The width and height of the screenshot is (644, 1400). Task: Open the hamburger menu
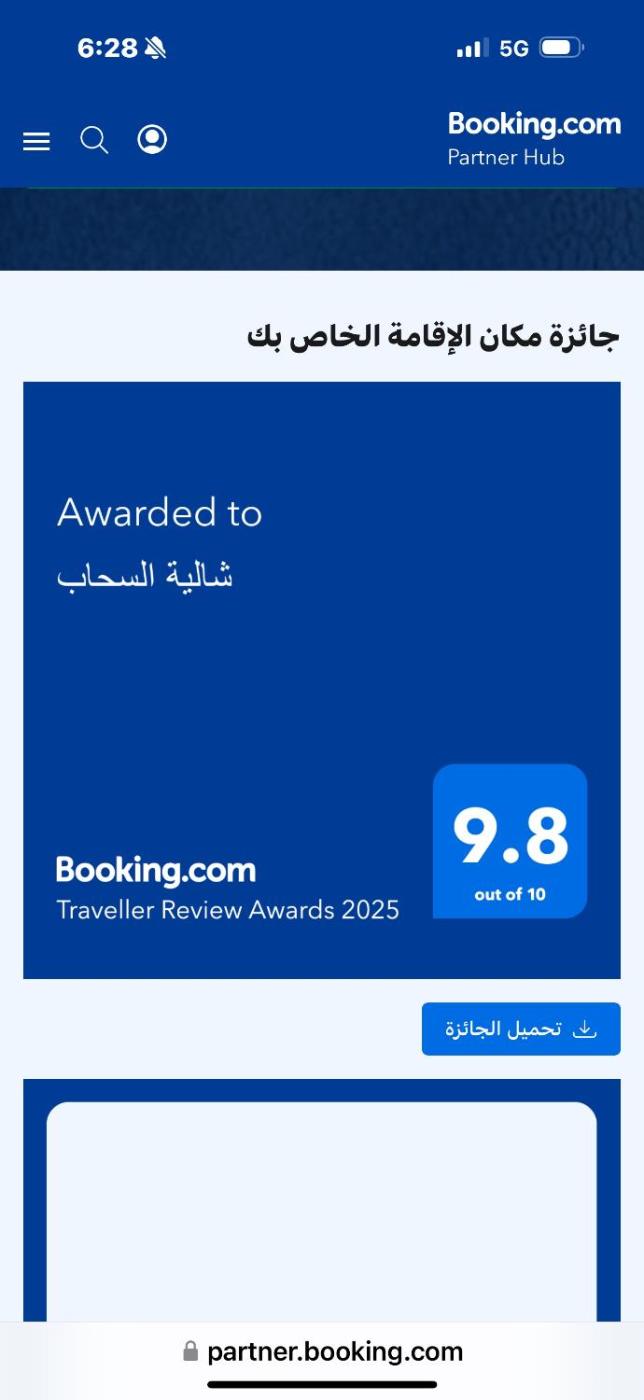[x=37, y=141]
